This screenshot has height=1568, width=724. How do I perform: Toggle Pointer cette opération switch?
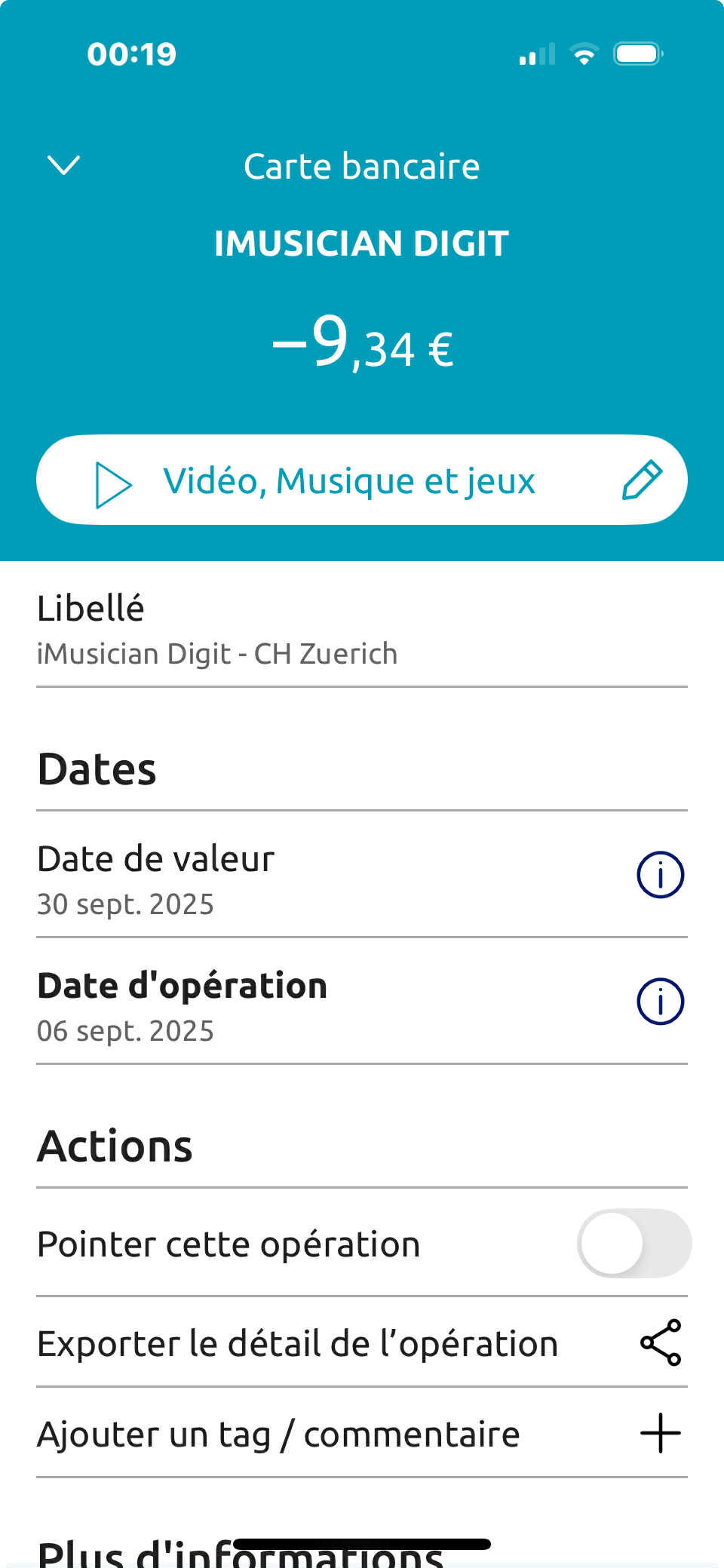click(633, 1243)
